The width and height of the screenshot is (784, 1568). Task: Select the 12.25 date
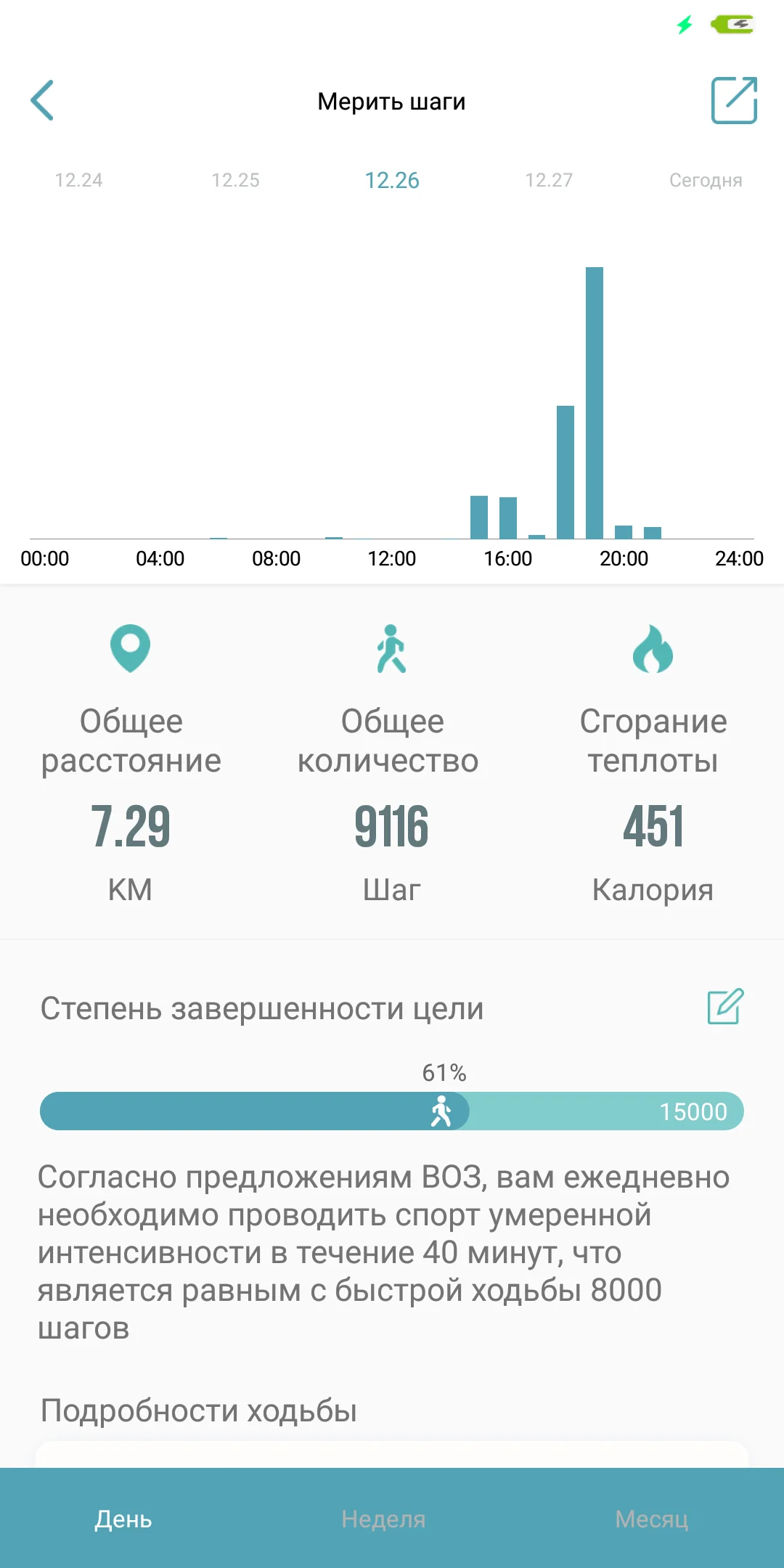pyautogui.click(x=235, y=180)
